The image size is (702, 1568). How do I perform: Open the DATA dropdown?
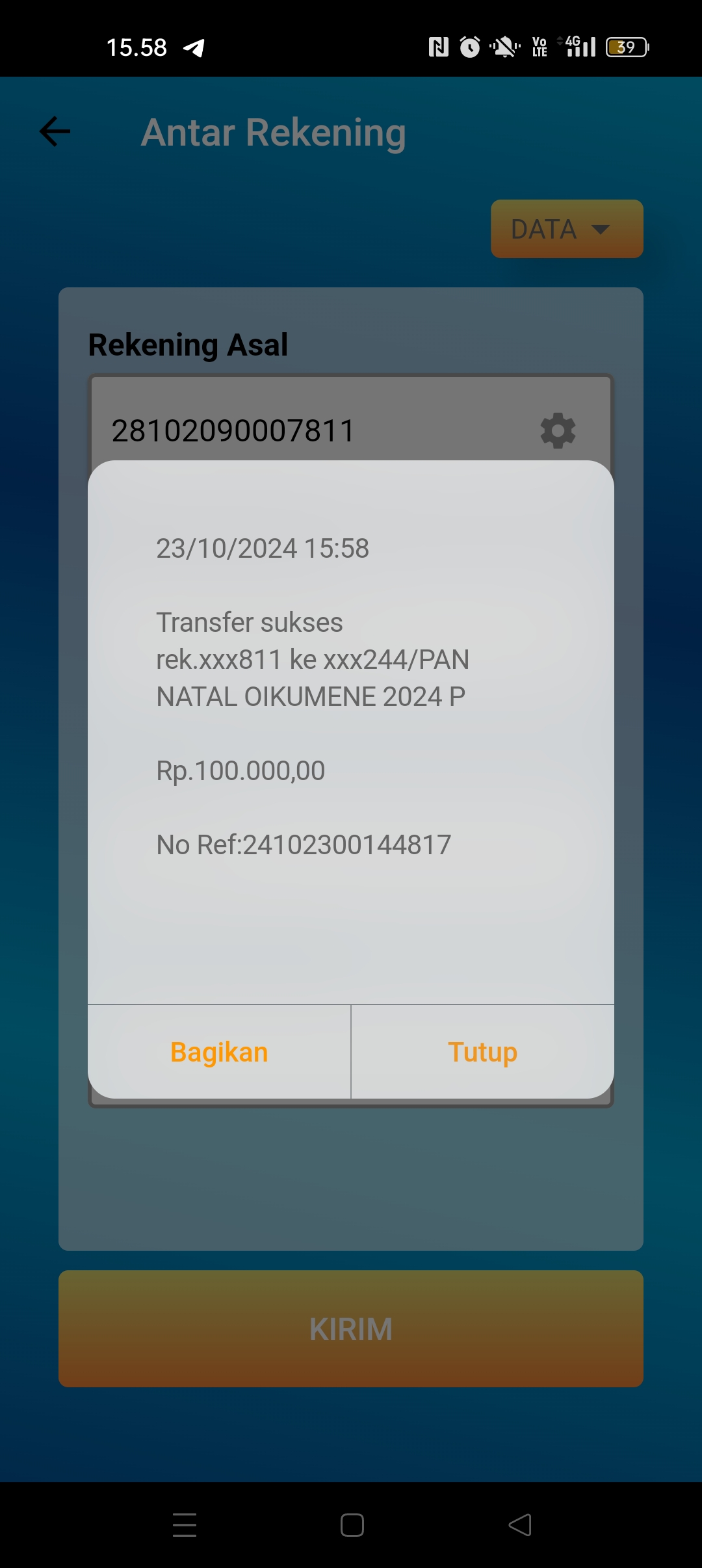tap(566, 229)
